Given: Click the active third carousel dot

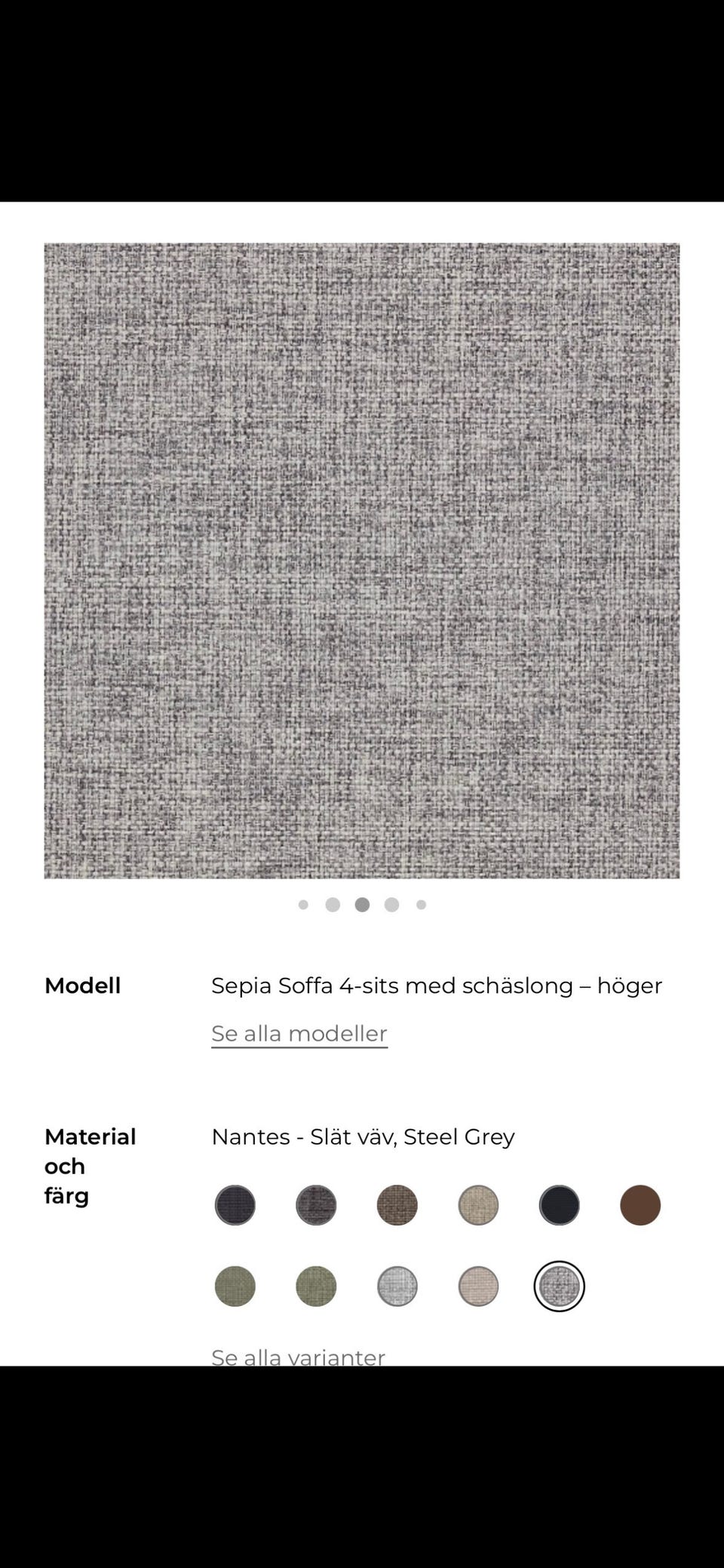Looking at the screenshot, I should pyautogui.click(x=361, y=904).
